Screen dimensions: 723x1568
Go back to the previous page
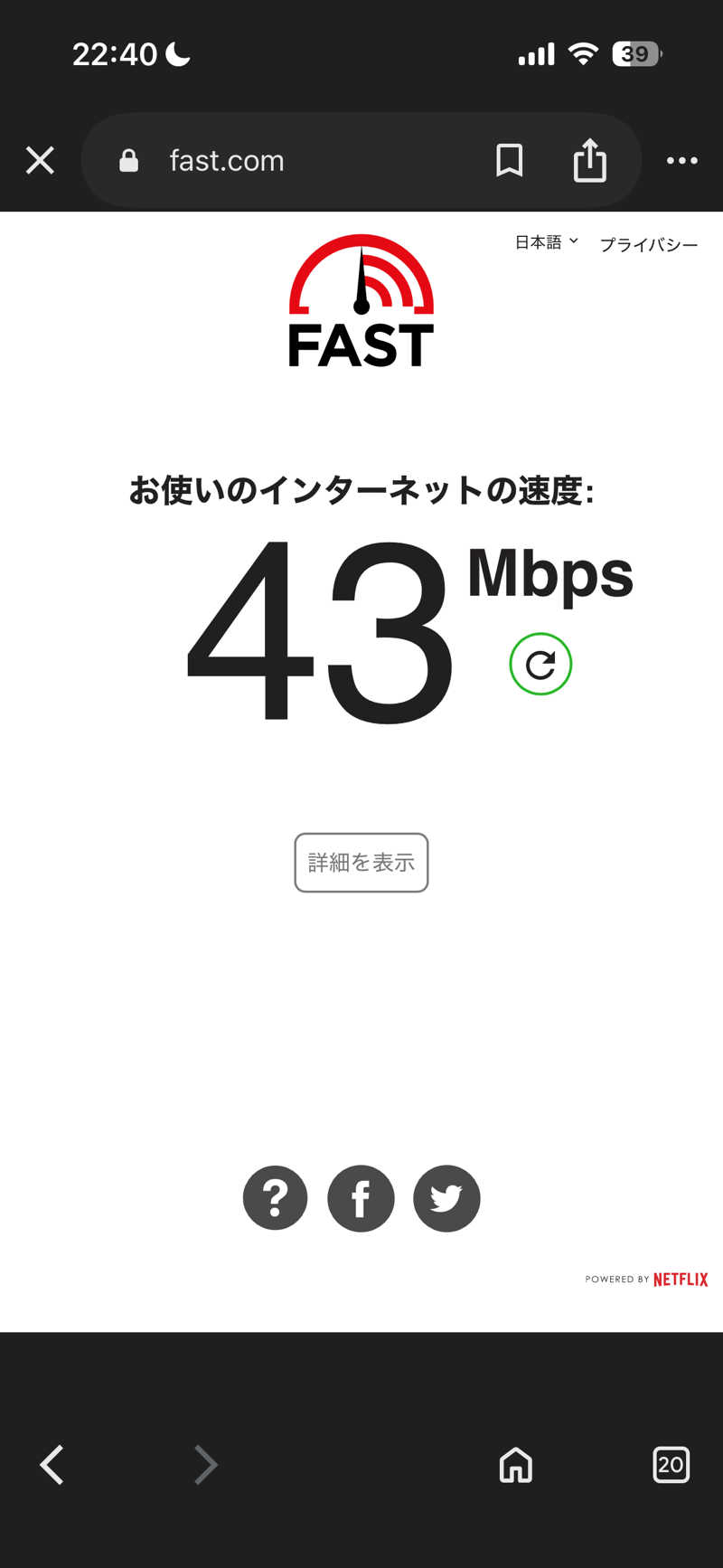52,1464
